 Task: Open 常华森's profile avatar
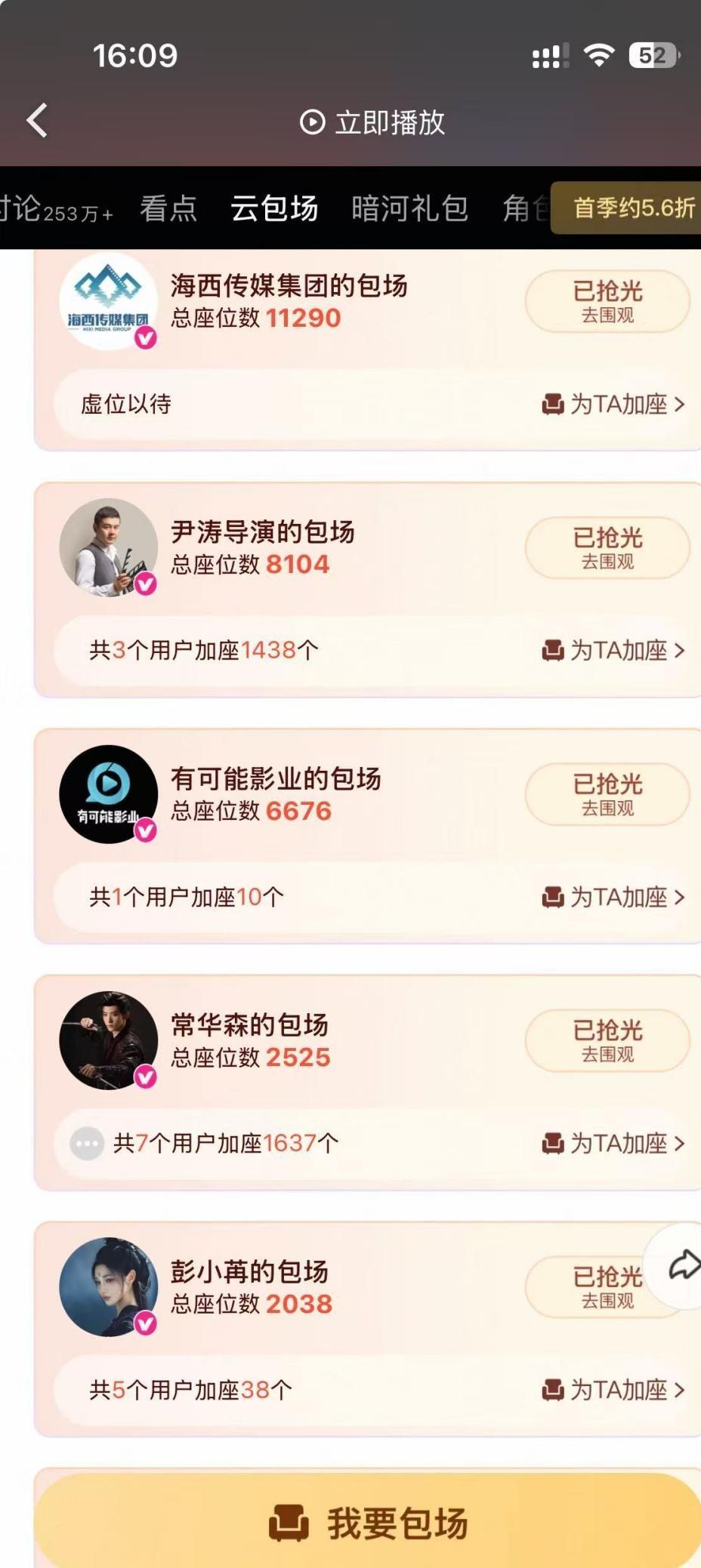pyautogui.click(x=109, y=1040)
